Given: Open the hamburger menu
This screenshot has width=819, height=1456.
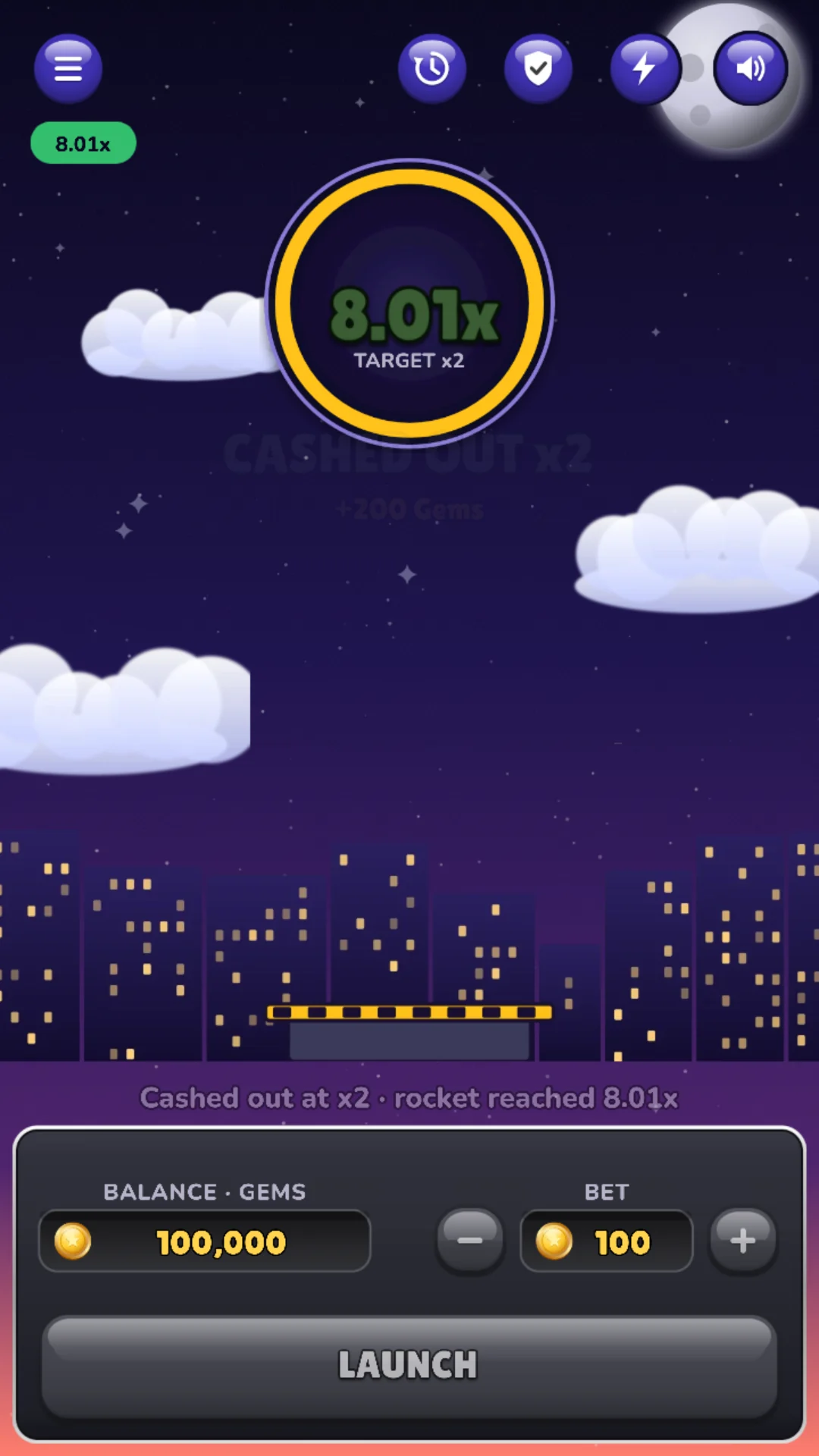Looking at the screenshot, I should click(x=68, y=68).
